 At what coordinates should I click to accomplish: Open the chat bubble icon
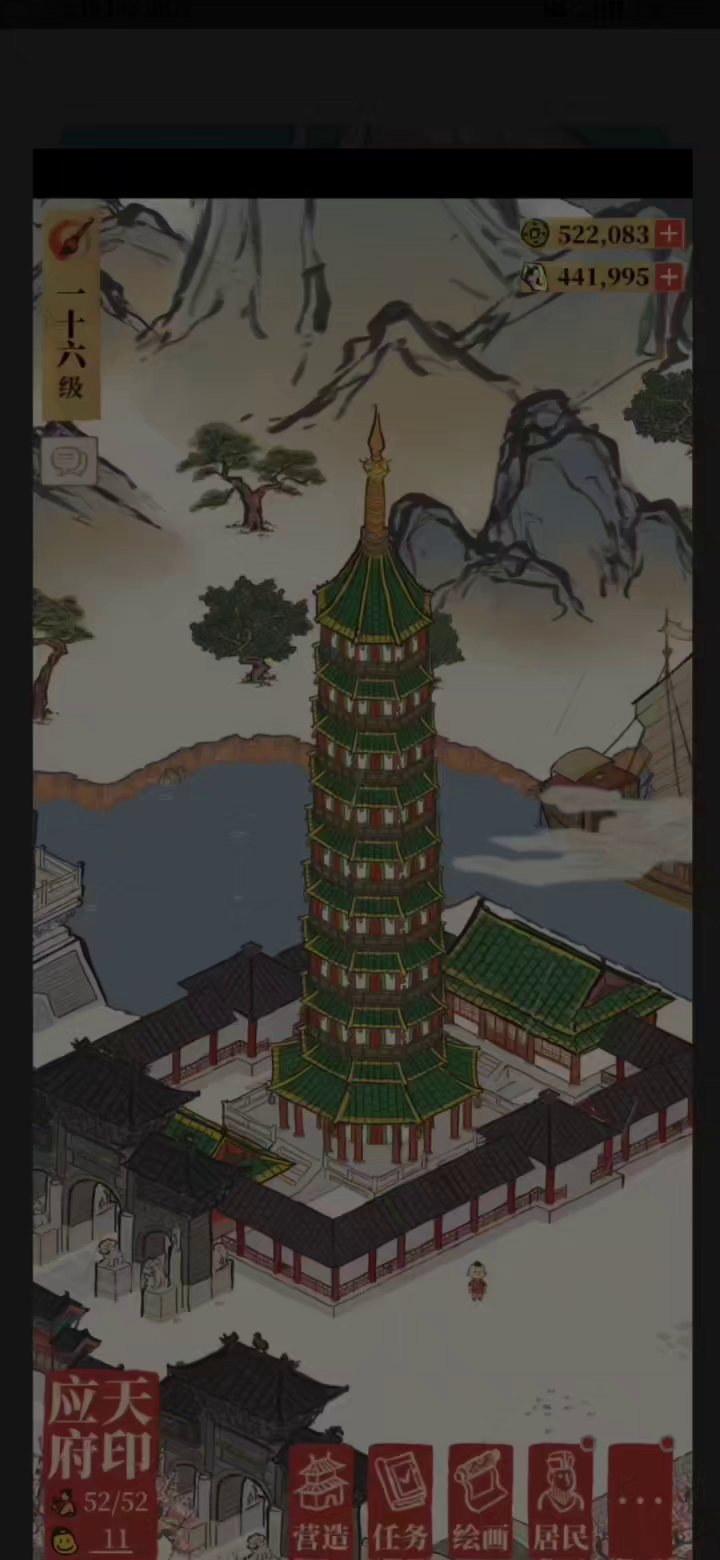pos(69,462)
